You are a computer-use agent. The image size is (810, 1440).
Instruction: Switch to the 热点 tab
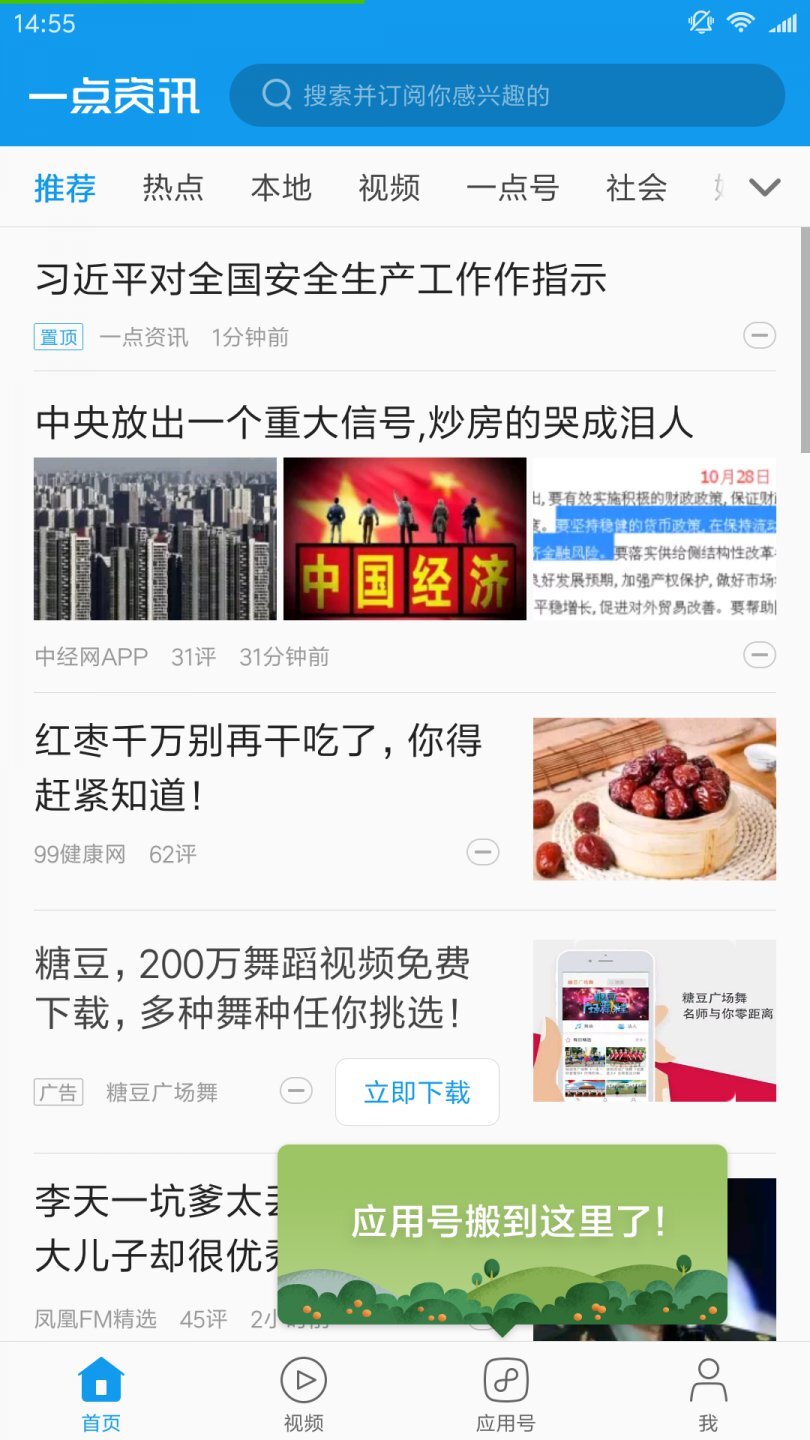172,187
